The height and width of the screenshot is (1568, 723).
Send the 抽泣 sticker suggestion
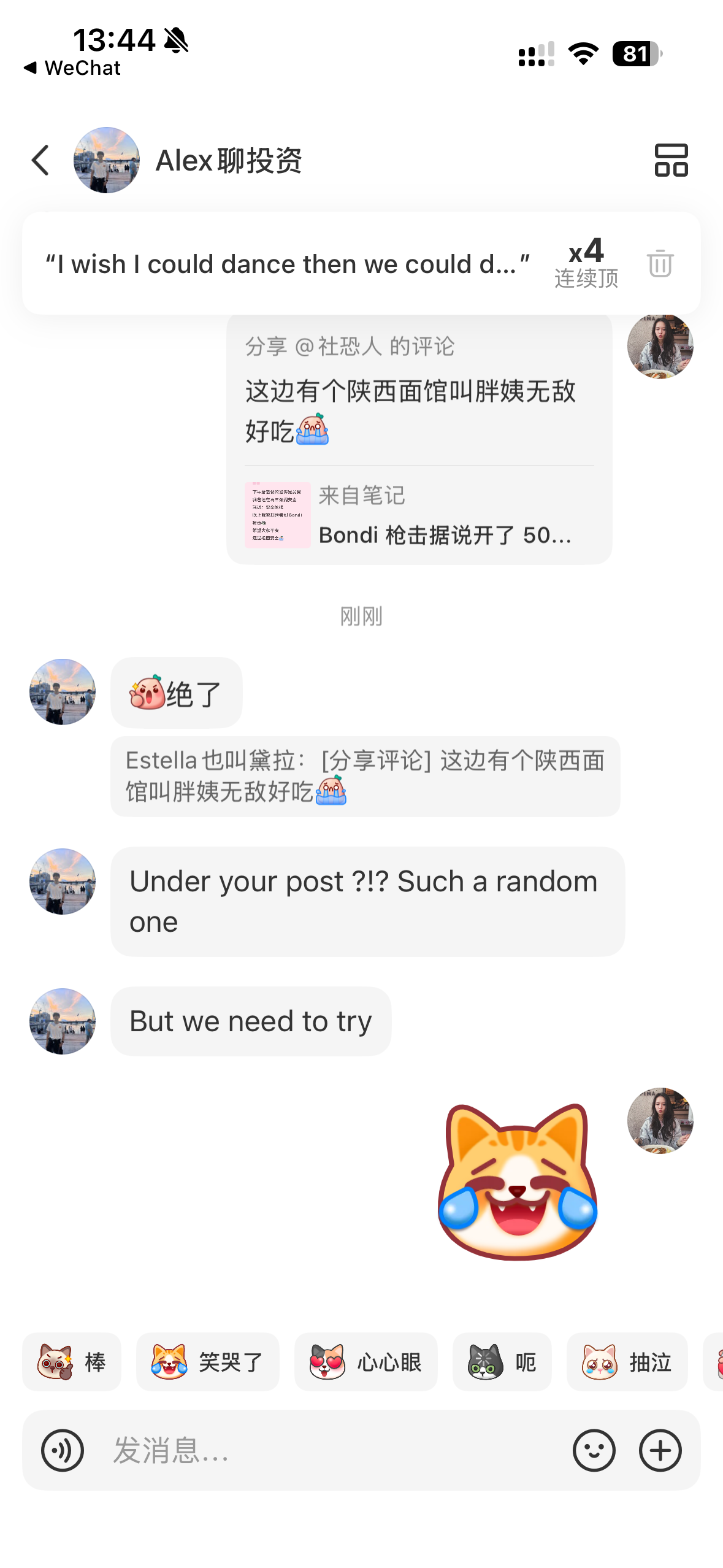[627, 1362]
